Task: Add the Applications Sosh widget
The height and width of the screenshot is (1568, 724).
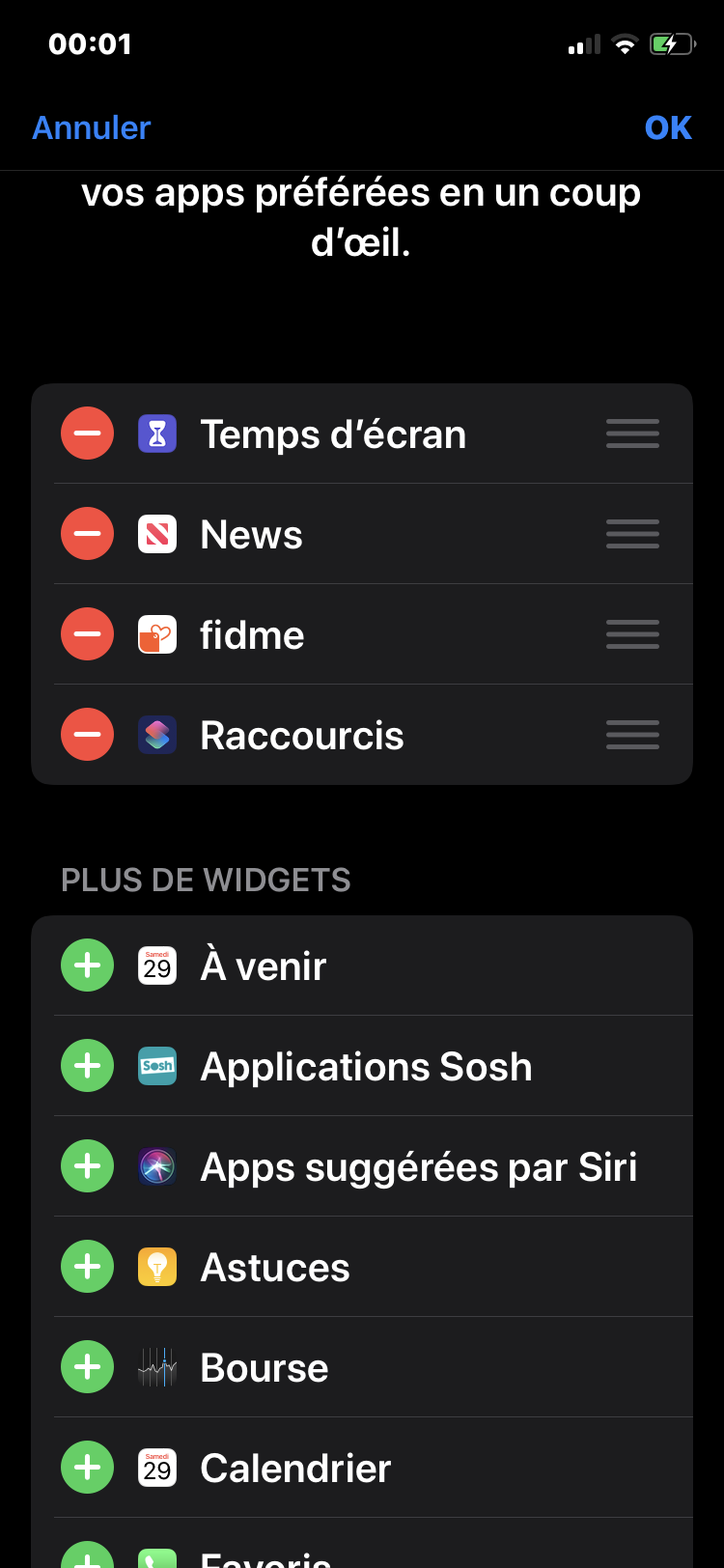Action: [88, 1066]
